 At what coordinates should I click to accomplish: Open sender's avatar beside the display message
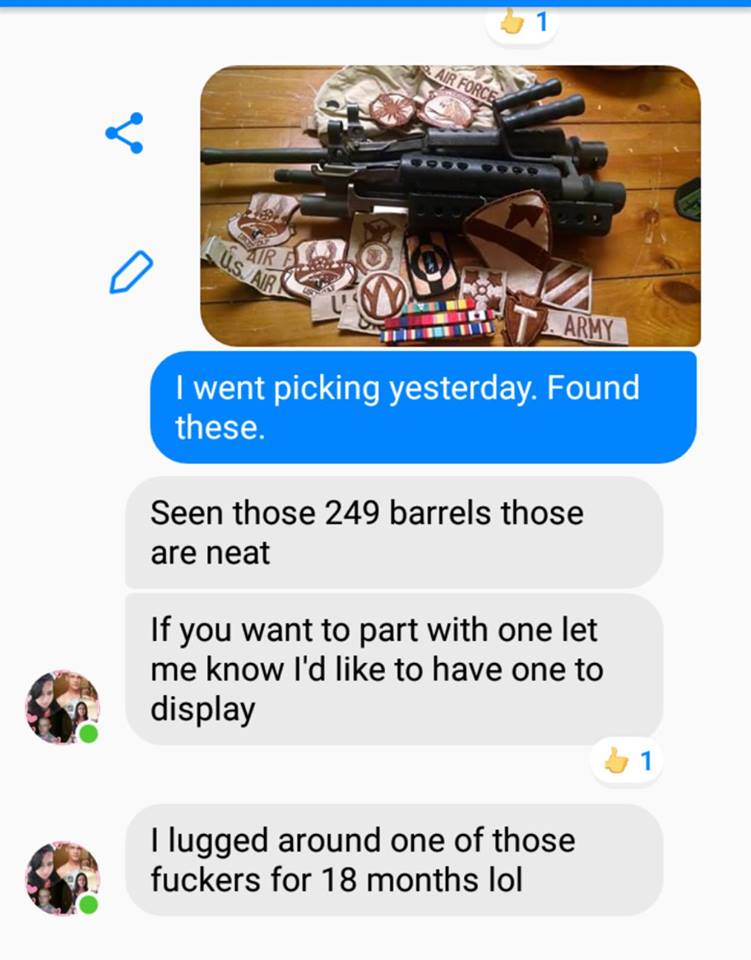(x=62, y=707)
